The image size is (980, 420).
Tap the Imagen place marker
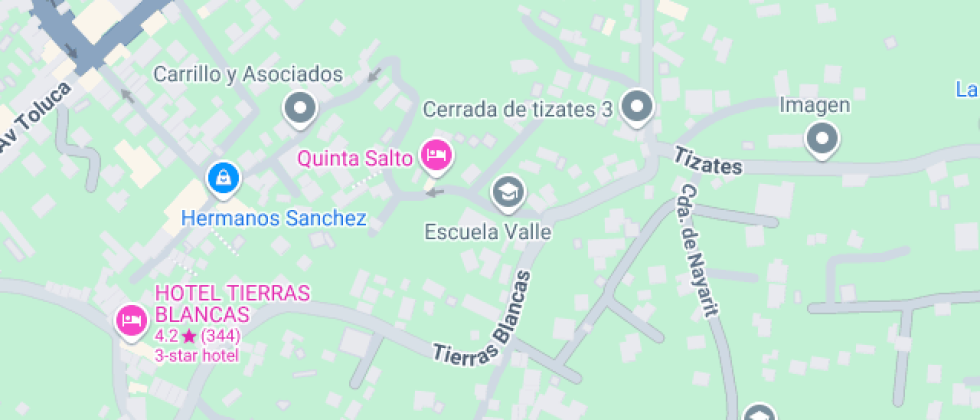822,139
